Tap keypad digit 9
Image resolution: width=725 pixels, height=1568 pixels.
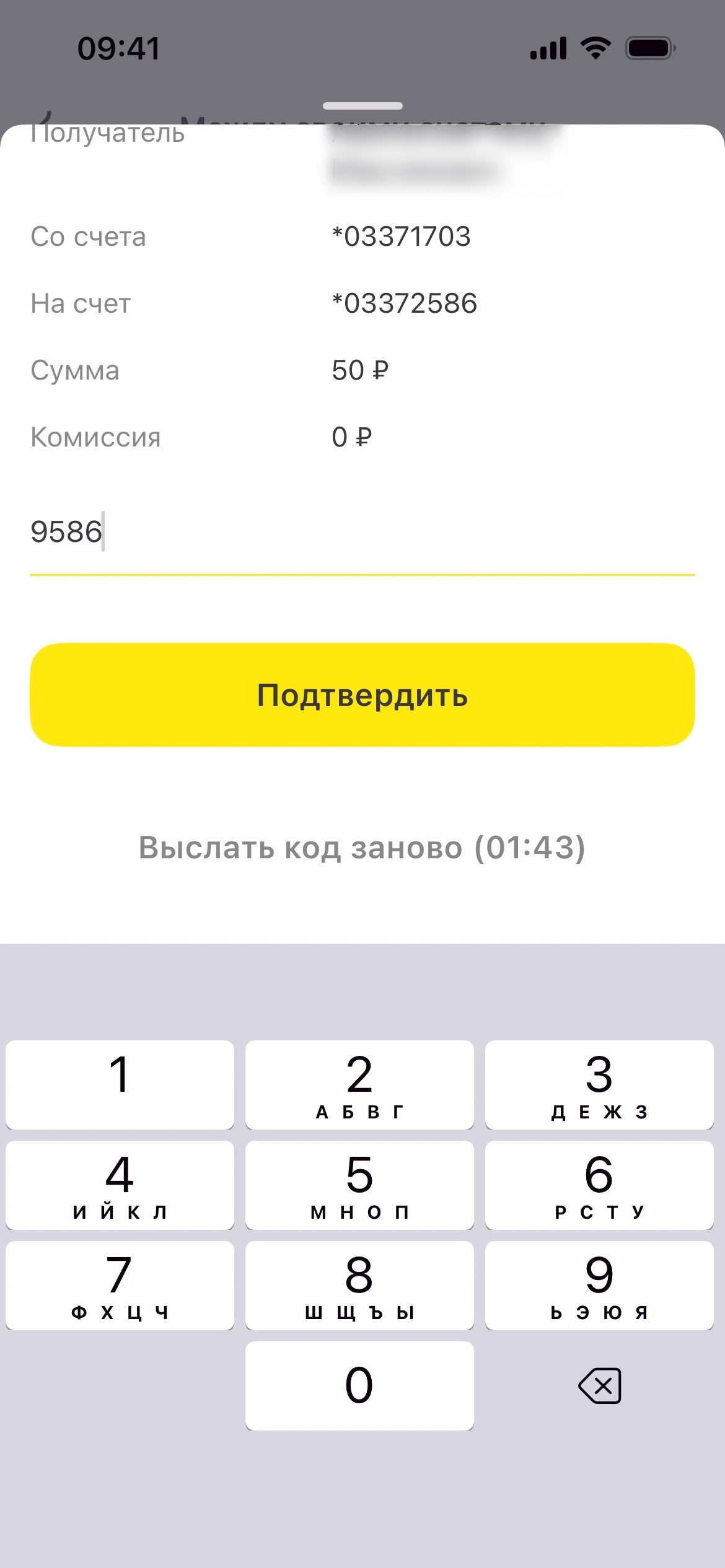click(x=599, y=1285)
